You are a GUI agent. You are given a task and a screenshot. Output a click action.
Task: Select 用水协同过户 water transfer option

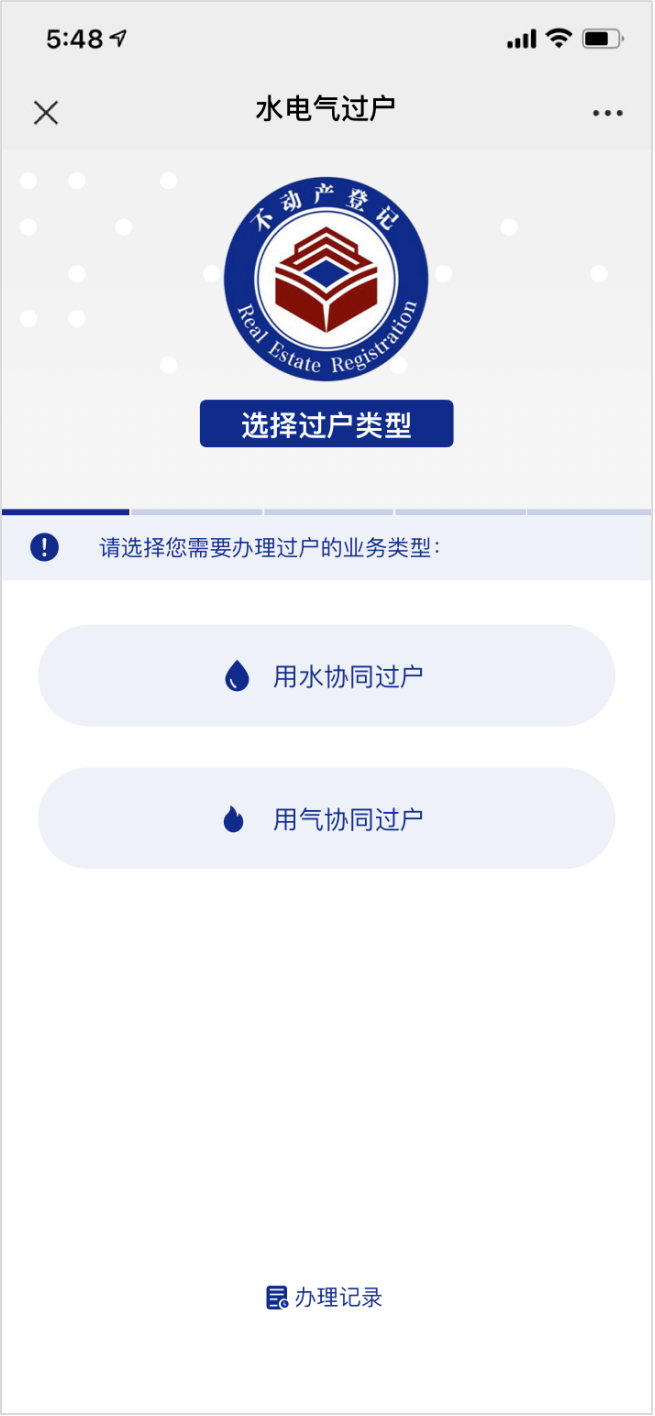click(326, 676)
